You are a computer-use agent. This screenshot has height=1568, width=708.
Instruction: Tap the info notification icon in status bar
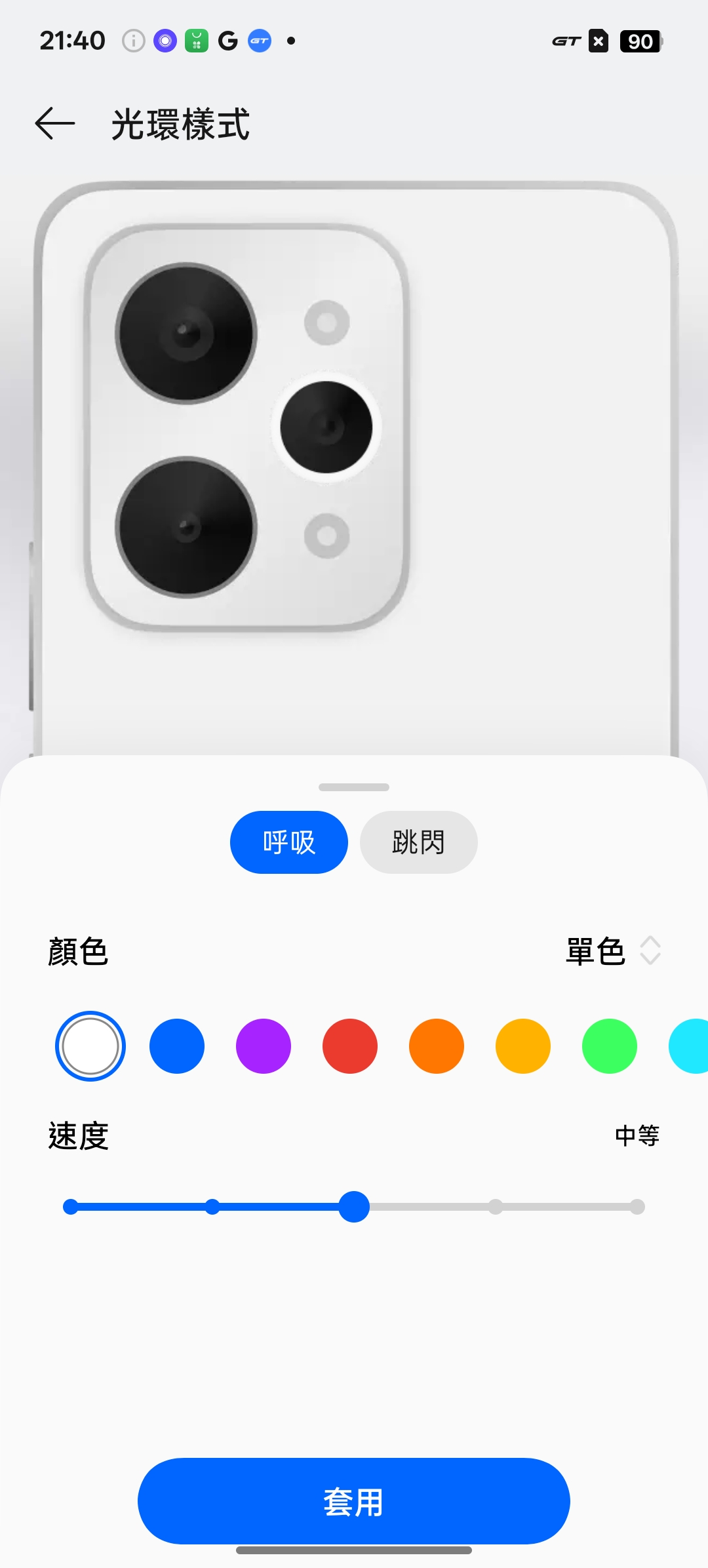133,41
